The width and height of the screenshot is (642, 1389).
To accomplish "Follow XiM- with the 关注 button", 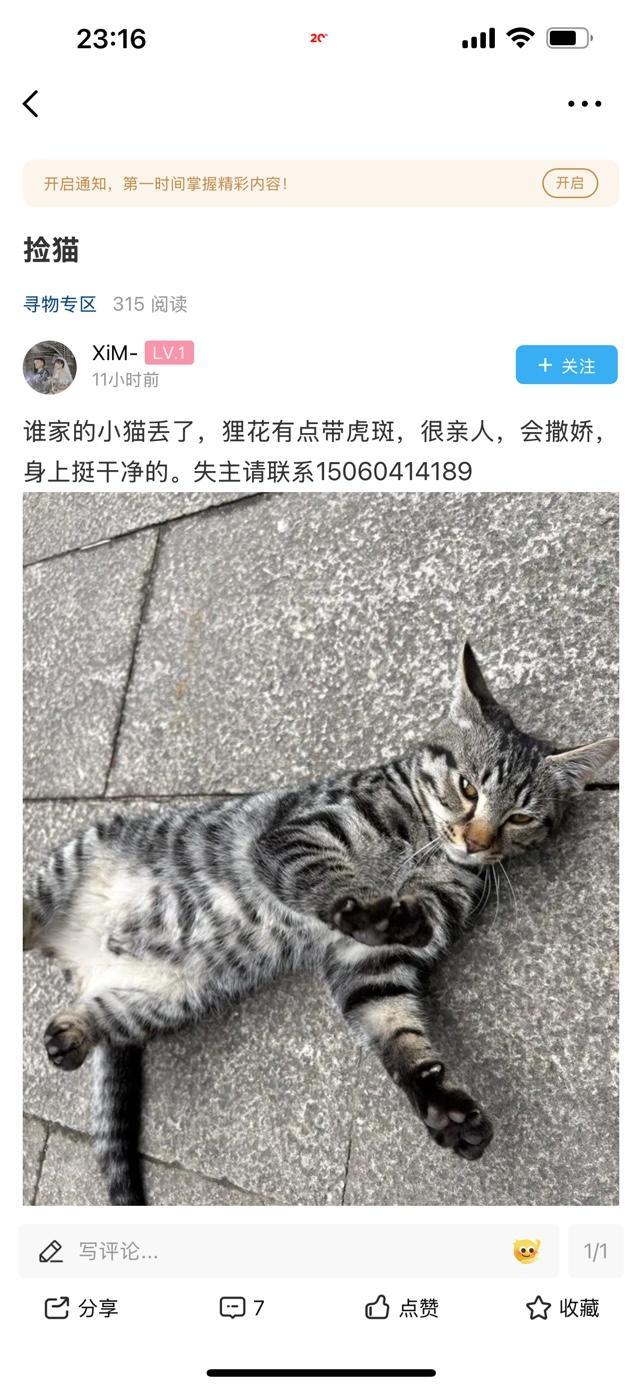I will pyautogui.click(x=566, y=365).
